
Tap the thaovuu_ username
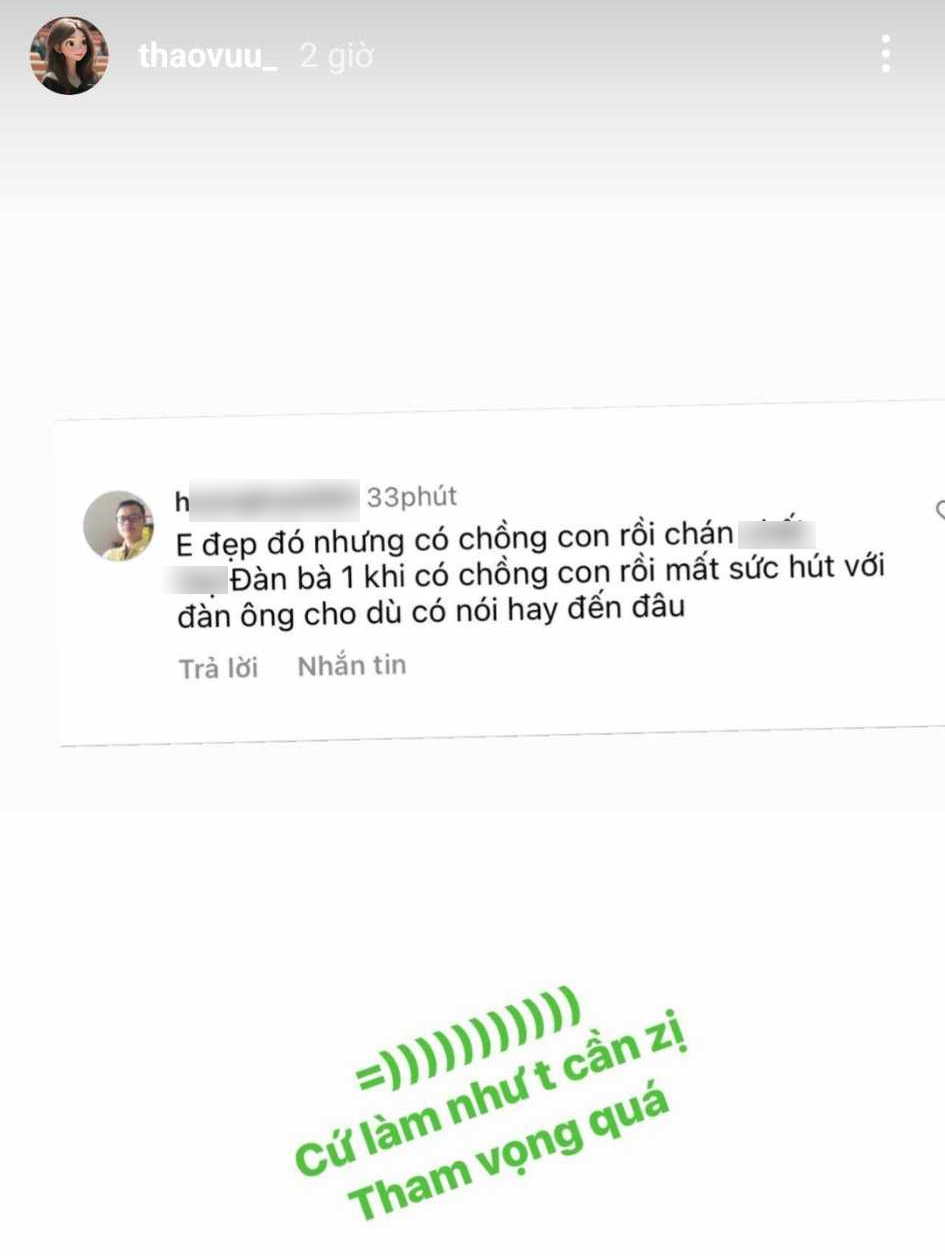click(207, 55)
